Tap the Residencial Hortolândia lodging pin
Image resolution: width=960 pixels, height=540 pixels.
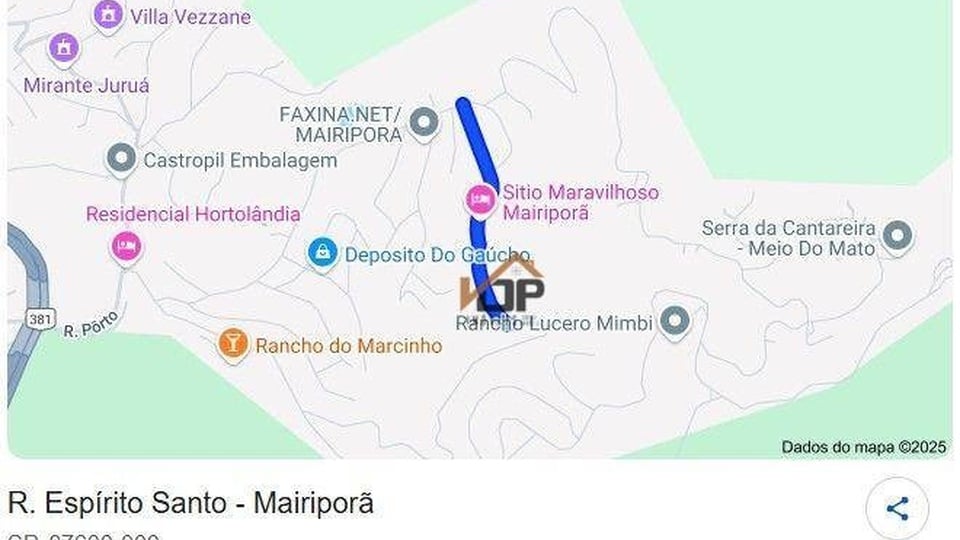pos(126,244)
